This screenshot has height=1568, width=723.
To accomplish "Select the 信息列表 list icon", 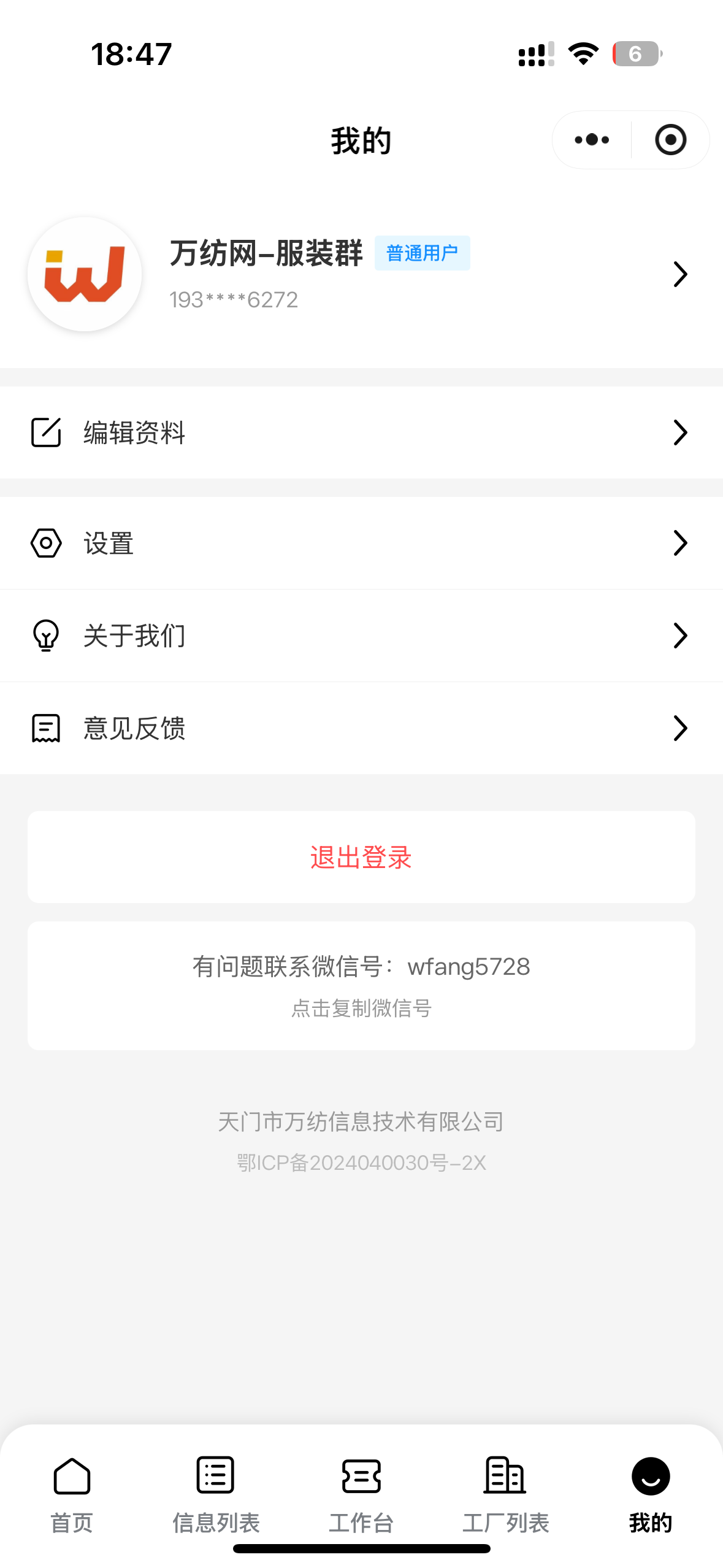I will [216, 1477].
